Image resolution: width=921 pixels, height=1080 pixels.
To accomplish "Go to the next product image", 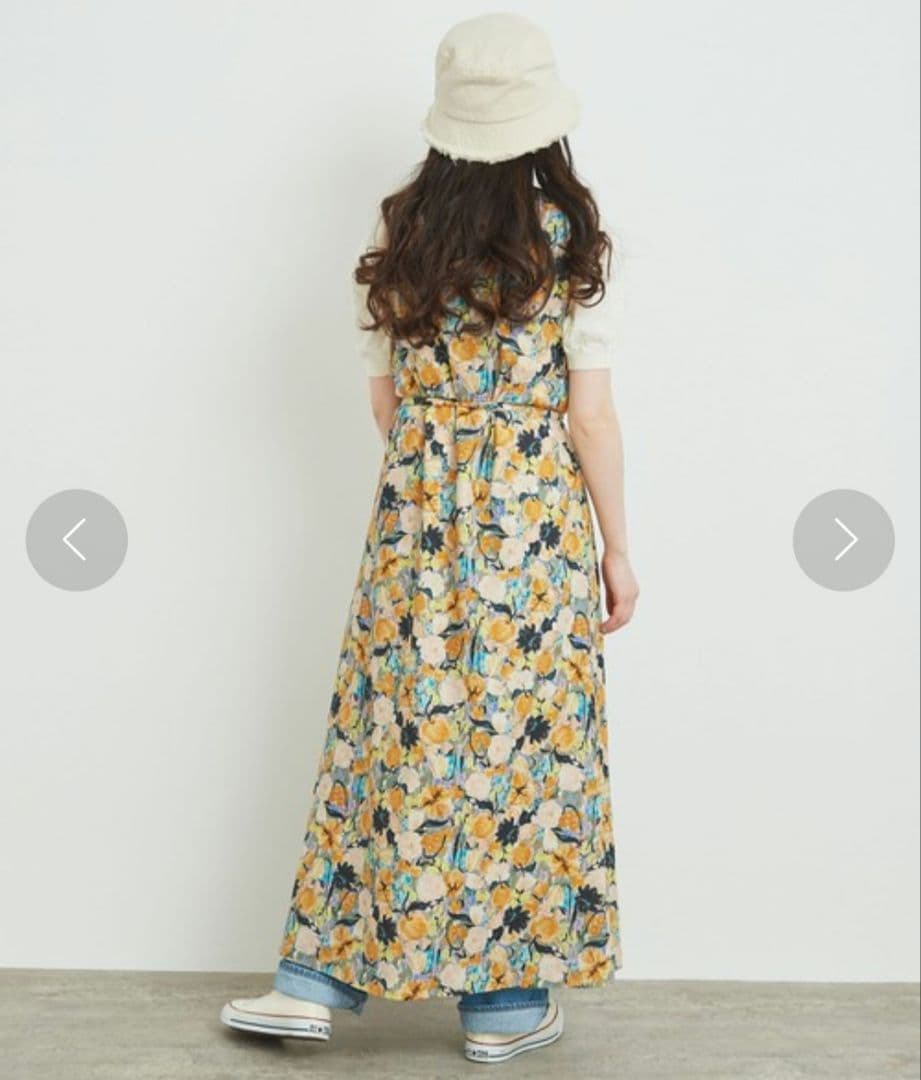I will (x=843, y=540).
